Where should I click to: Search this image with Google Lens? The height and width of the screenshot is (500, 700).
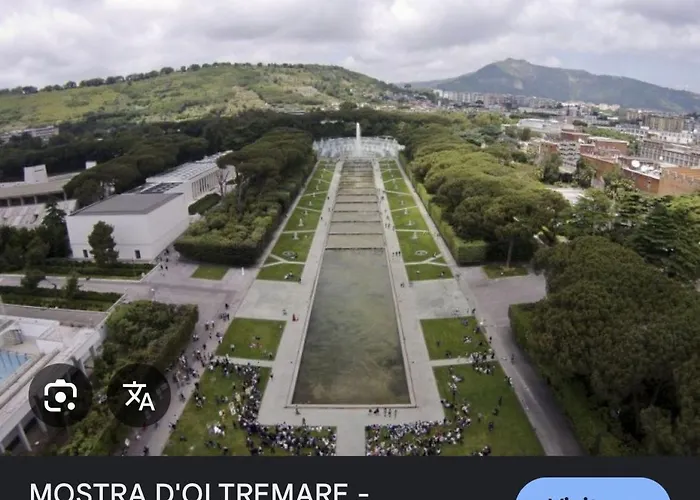pos(60,396)
